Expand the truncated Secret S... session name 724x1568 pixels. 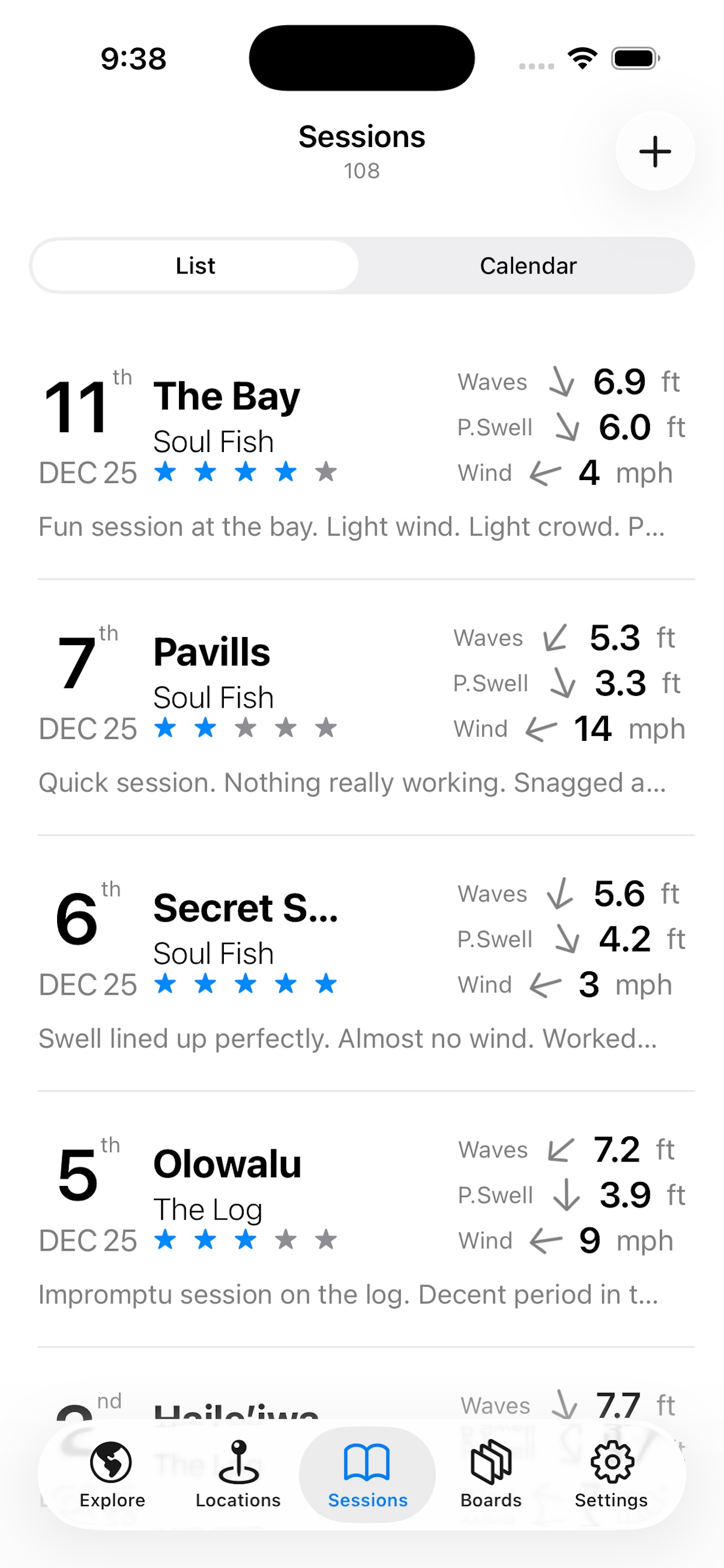(245, 907)
